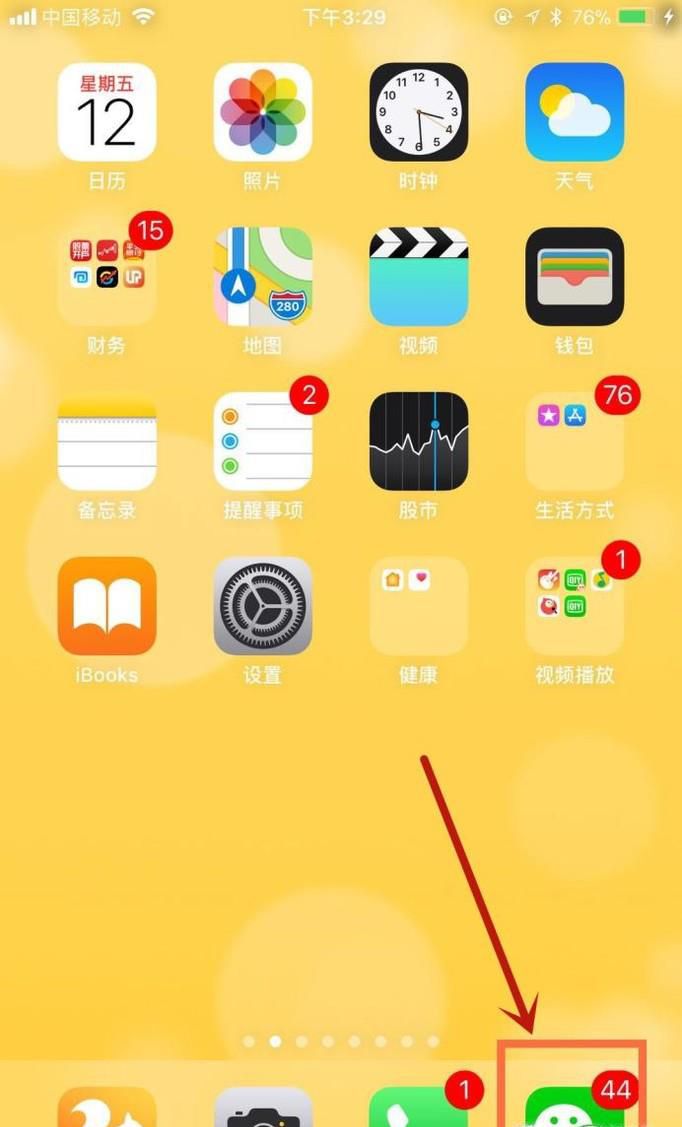Launch the 股市 stocks app

(x=419, y=441)
